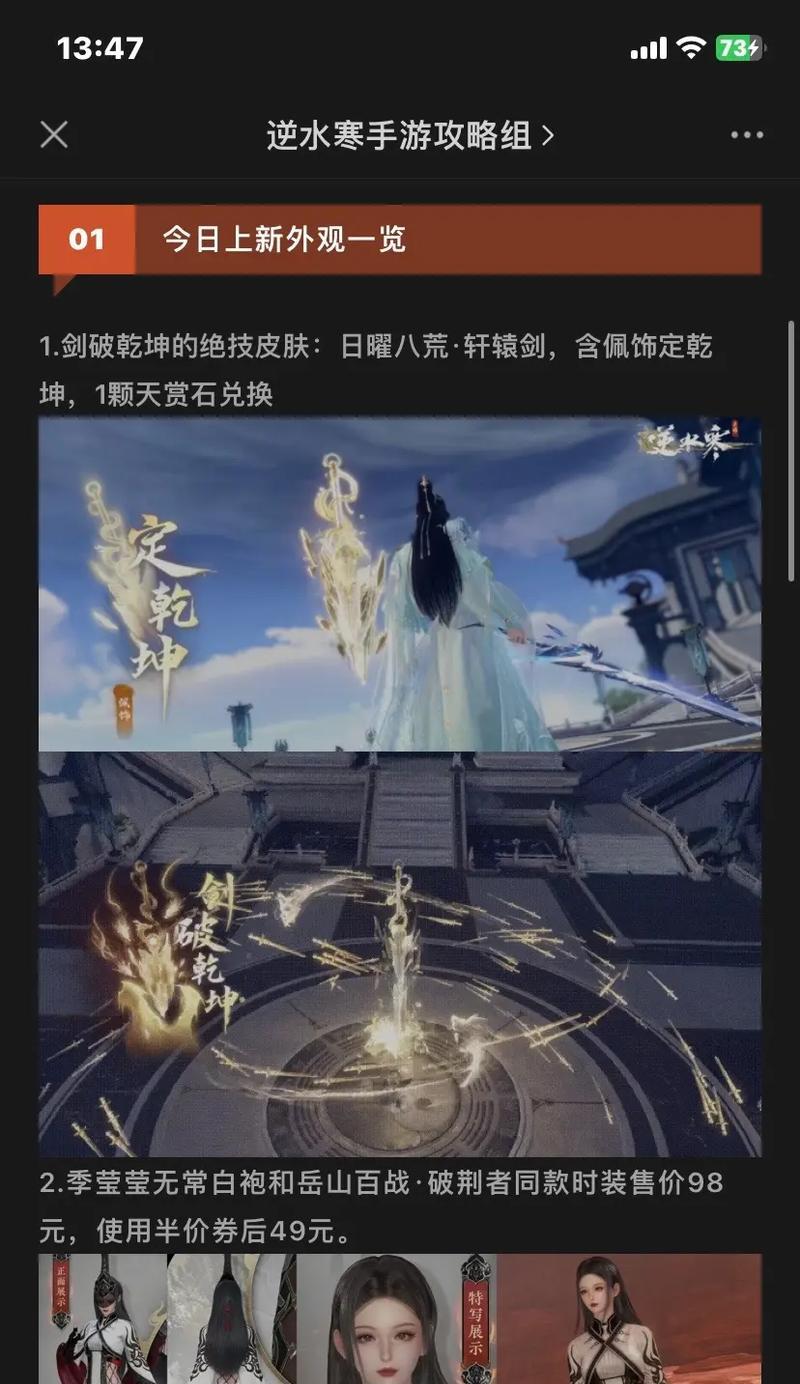Close the article page
The image size is (800, 1384).
[x=54, y=135]
